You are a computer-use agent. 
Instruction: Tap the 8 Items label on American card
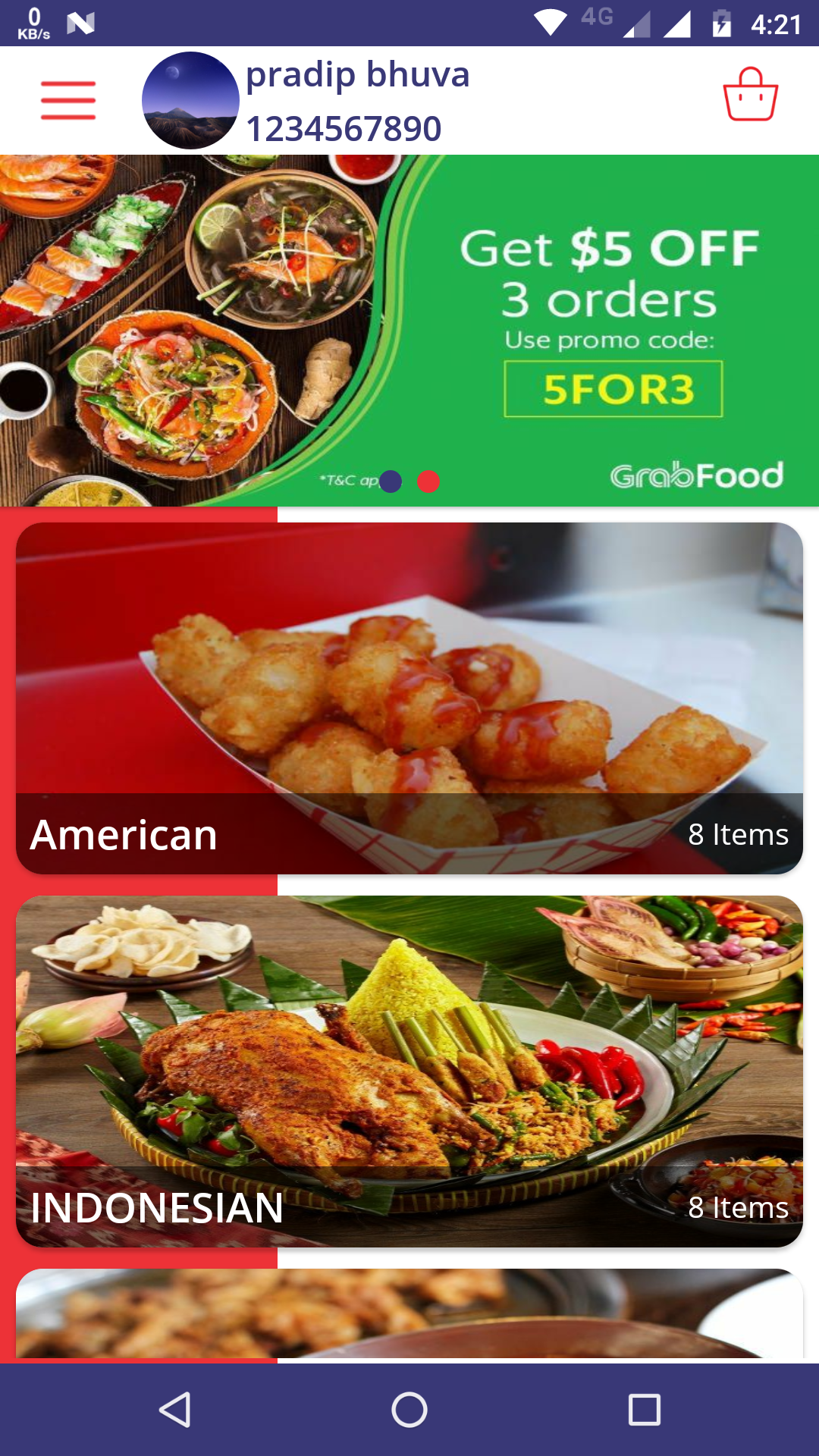(737, 834)
